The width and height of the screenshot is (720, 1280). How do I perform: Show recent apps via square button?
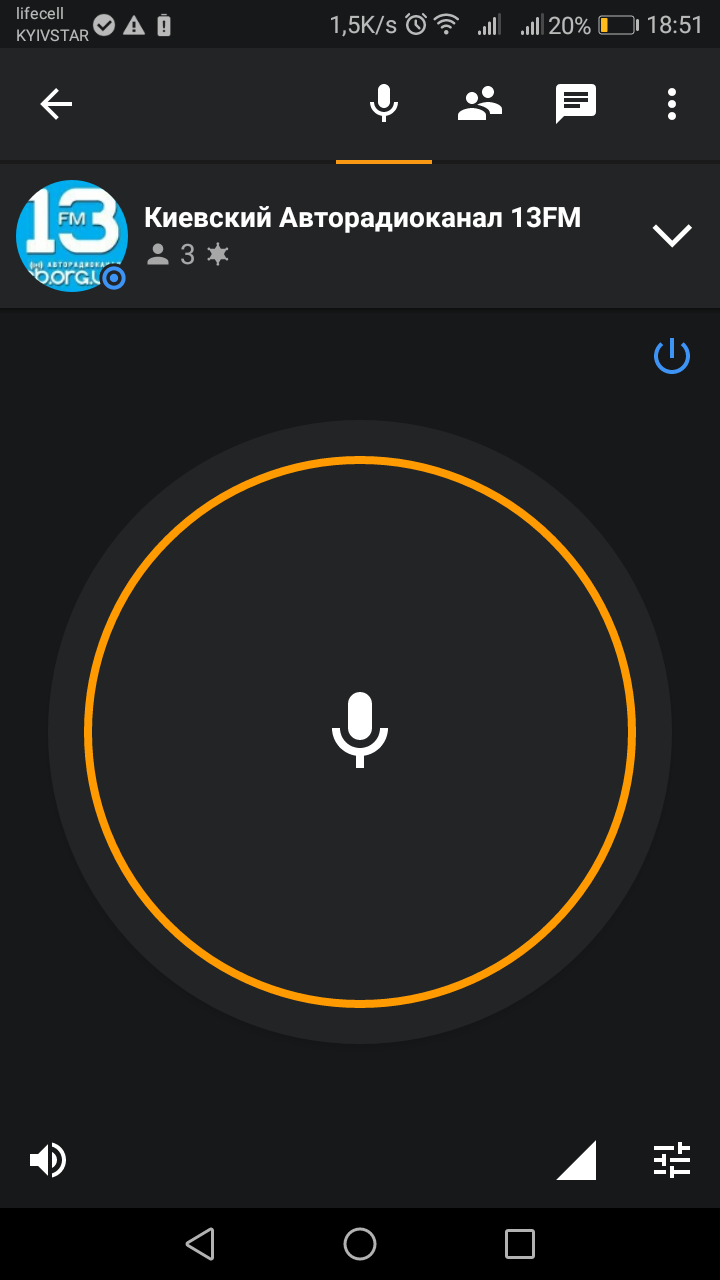pos(520,1244)
